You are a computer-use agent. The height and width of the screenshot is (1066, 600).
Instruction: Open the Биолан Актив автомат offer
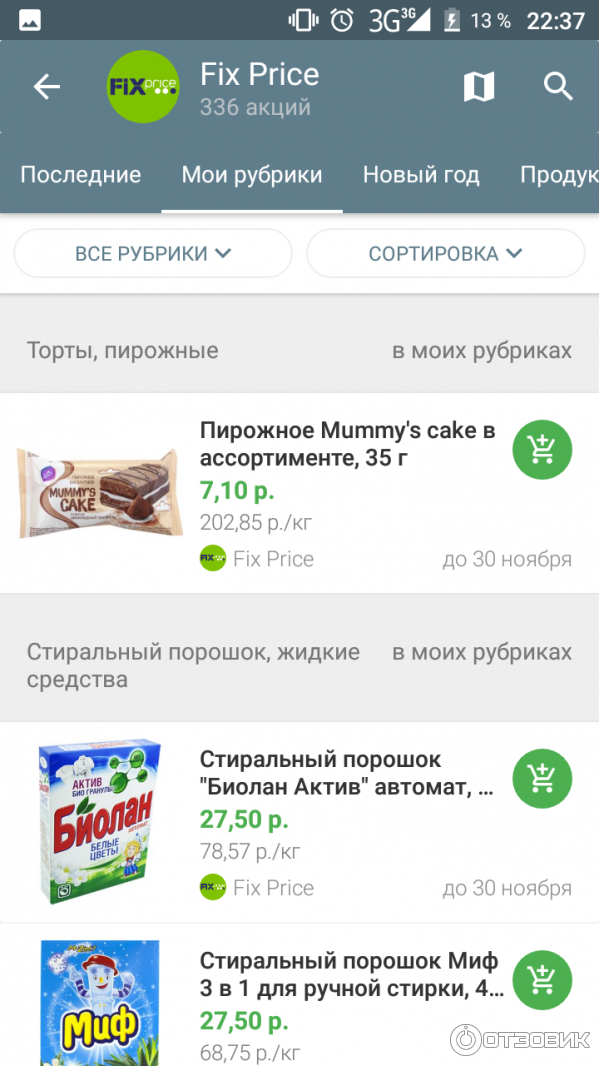click(347, 774)
